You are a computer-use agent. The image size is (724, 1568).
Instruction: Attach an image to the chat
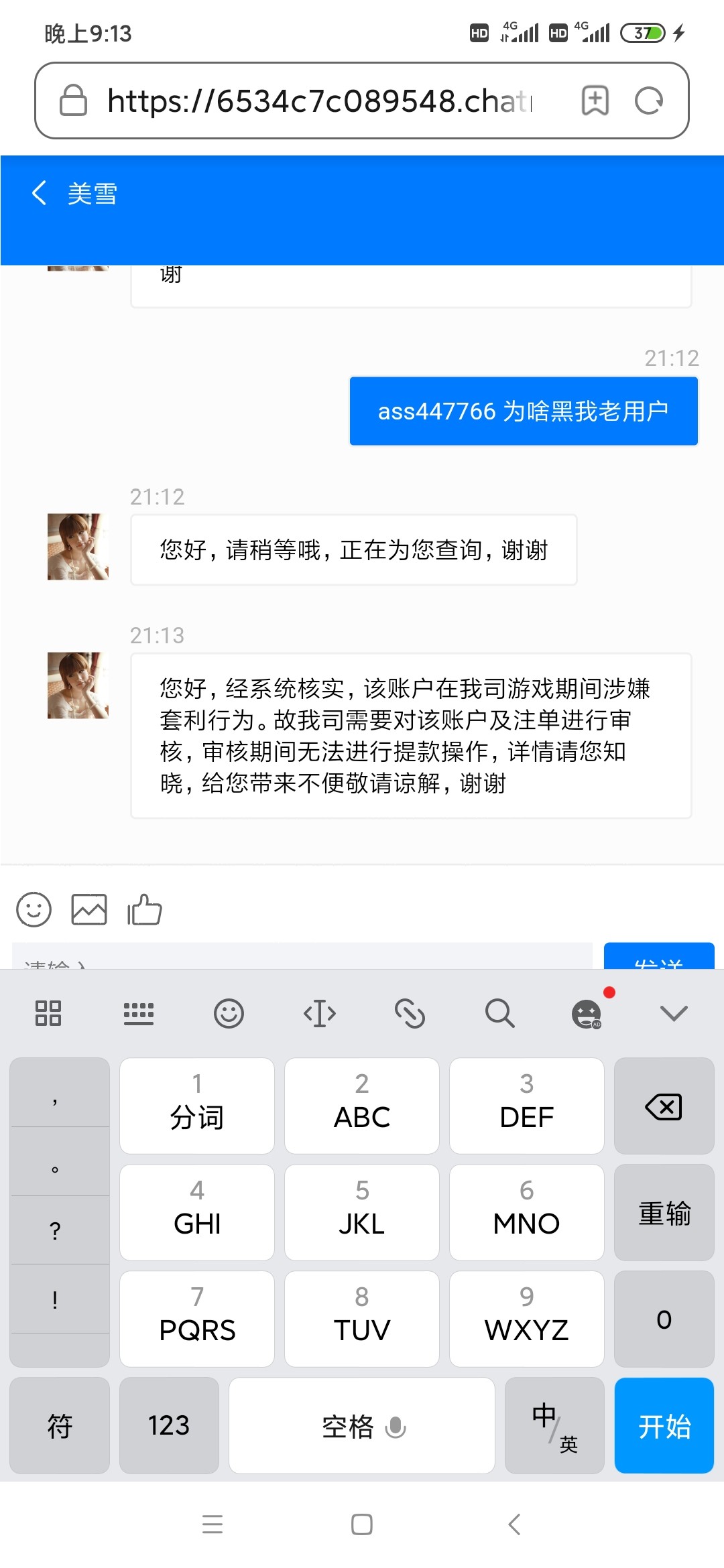point(89,910)
